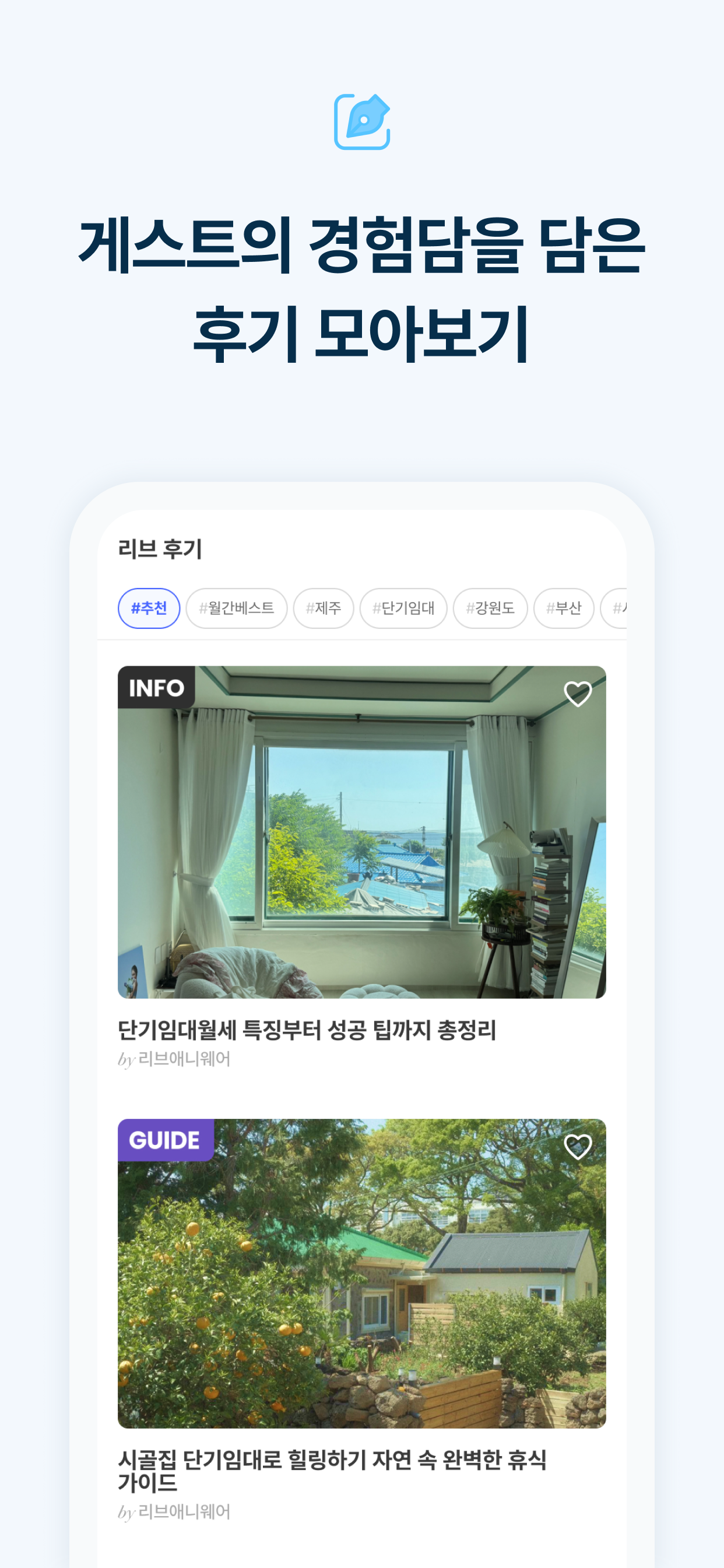Switch to the #부산 filter tab
724x1568 pixels.
click(565, 608)
